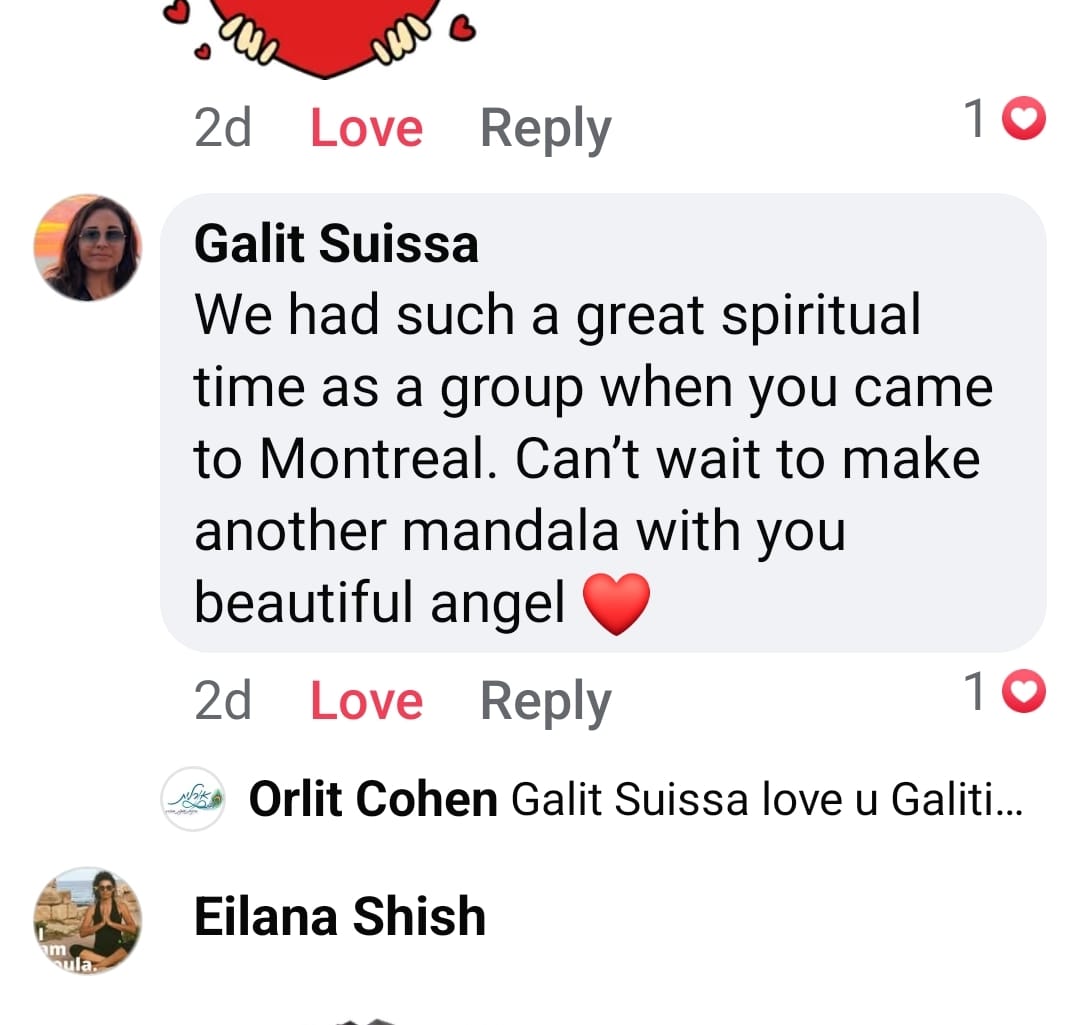Screen dimensions: 1080x1025
Task: Open Eilana Shish's profile name
Action: (340, 916)
